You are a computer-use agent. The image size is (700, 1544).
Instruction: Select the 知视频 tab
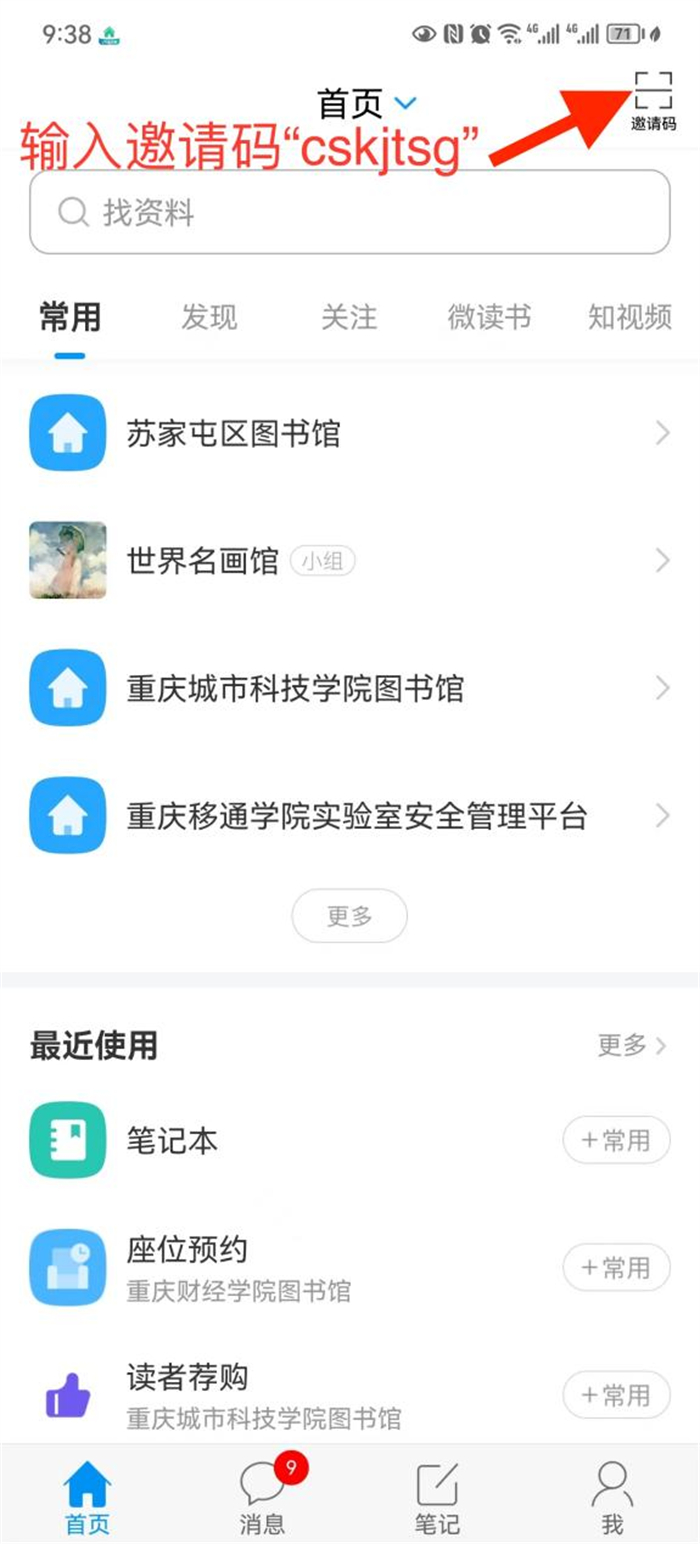point(630,317)
